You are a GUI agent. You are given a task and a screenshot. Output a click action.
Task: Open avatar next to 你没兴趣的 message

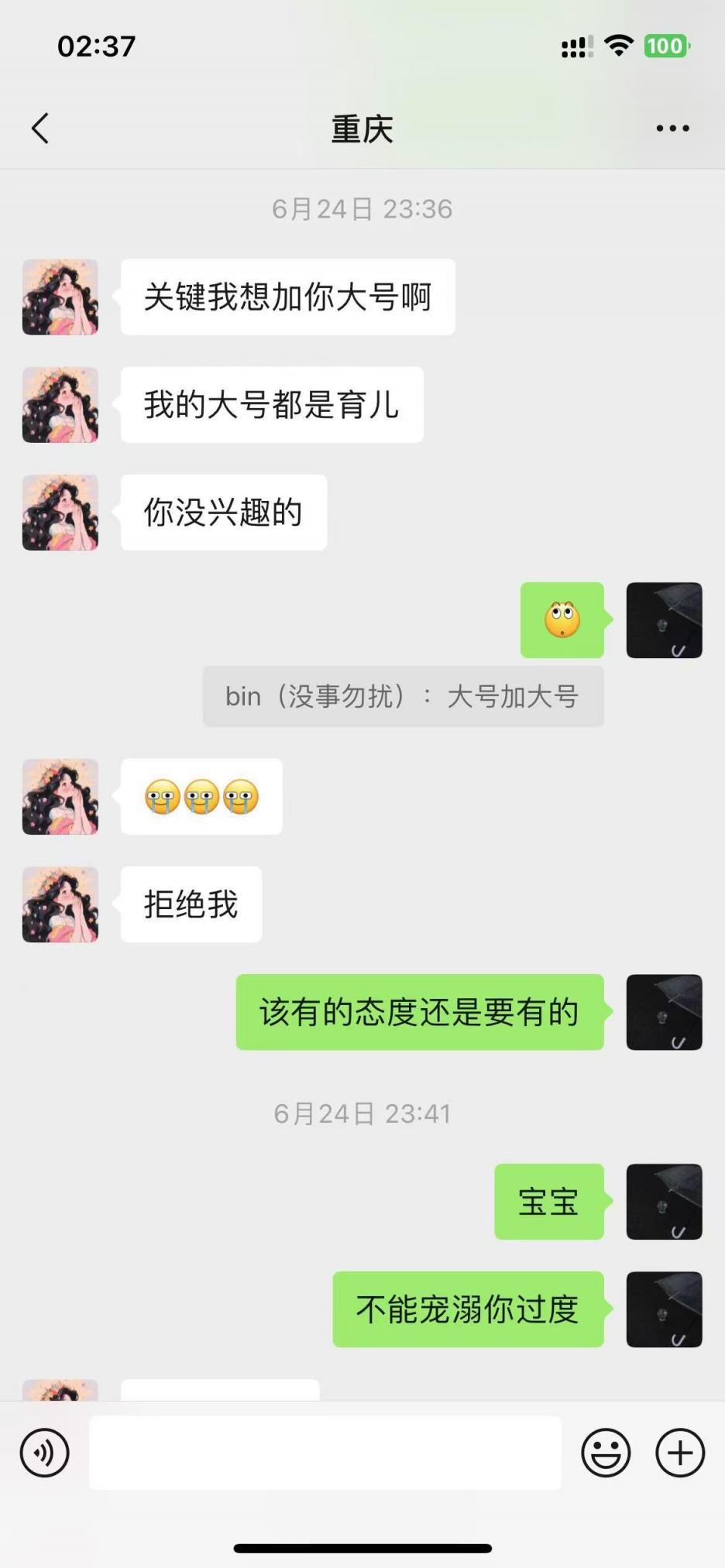60,513
